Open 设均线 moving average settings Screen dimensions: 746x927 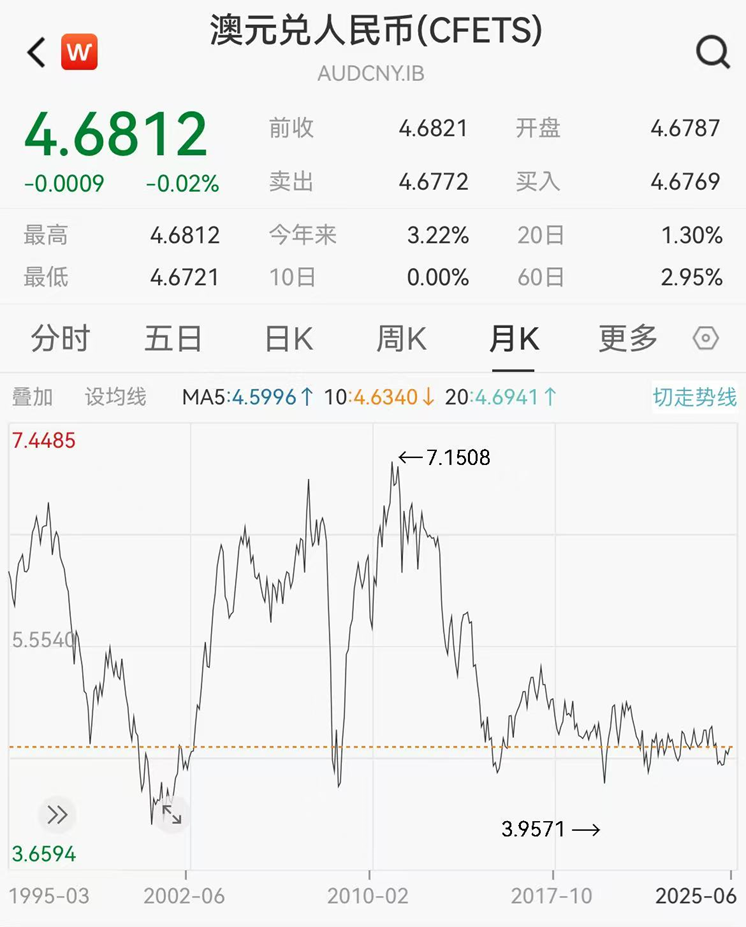[x=115, y=397]
